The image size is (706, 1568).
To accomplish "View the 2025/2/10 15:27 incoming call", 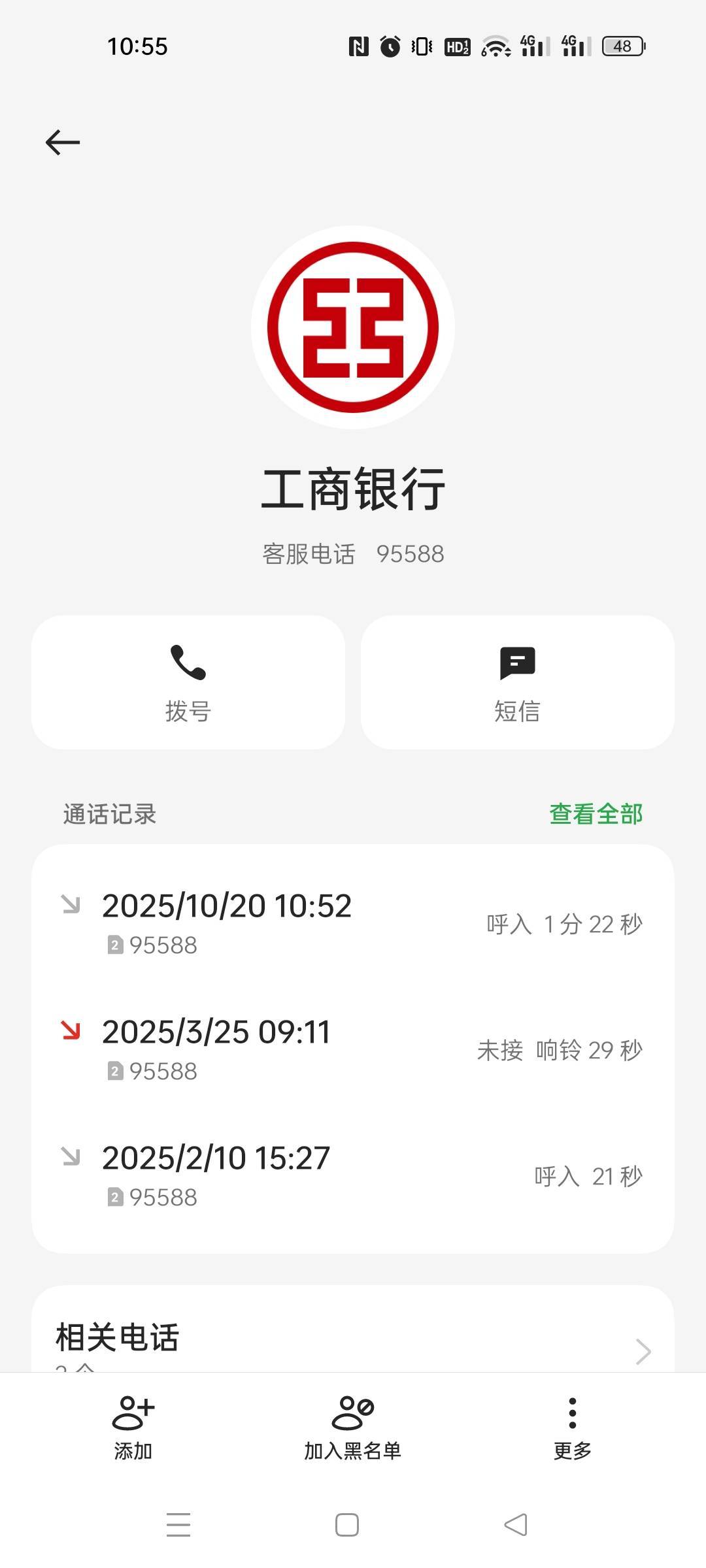I will point(353,1176).
